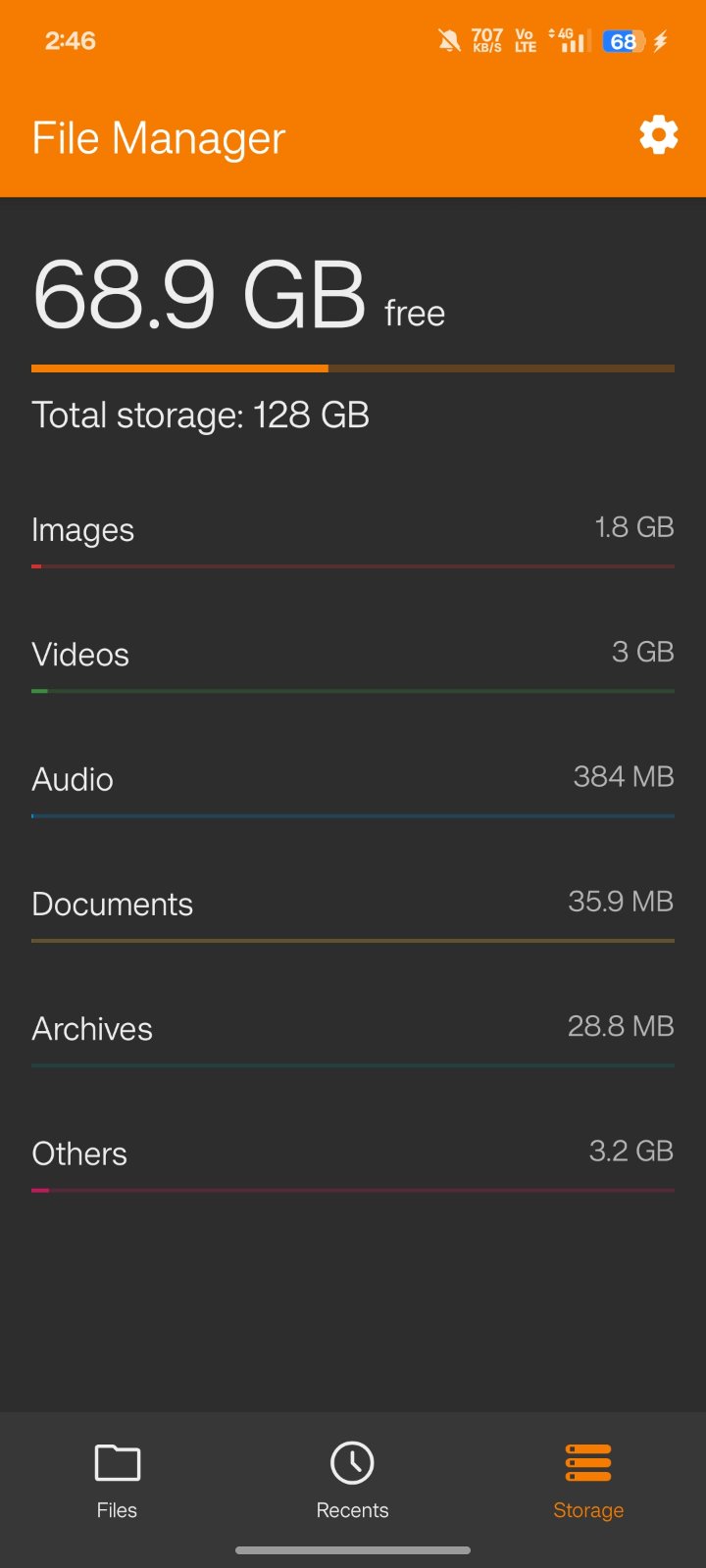Viewport: 706px width, 1568px height.
Task: Browse the Documents category
Action: [352, 906]
